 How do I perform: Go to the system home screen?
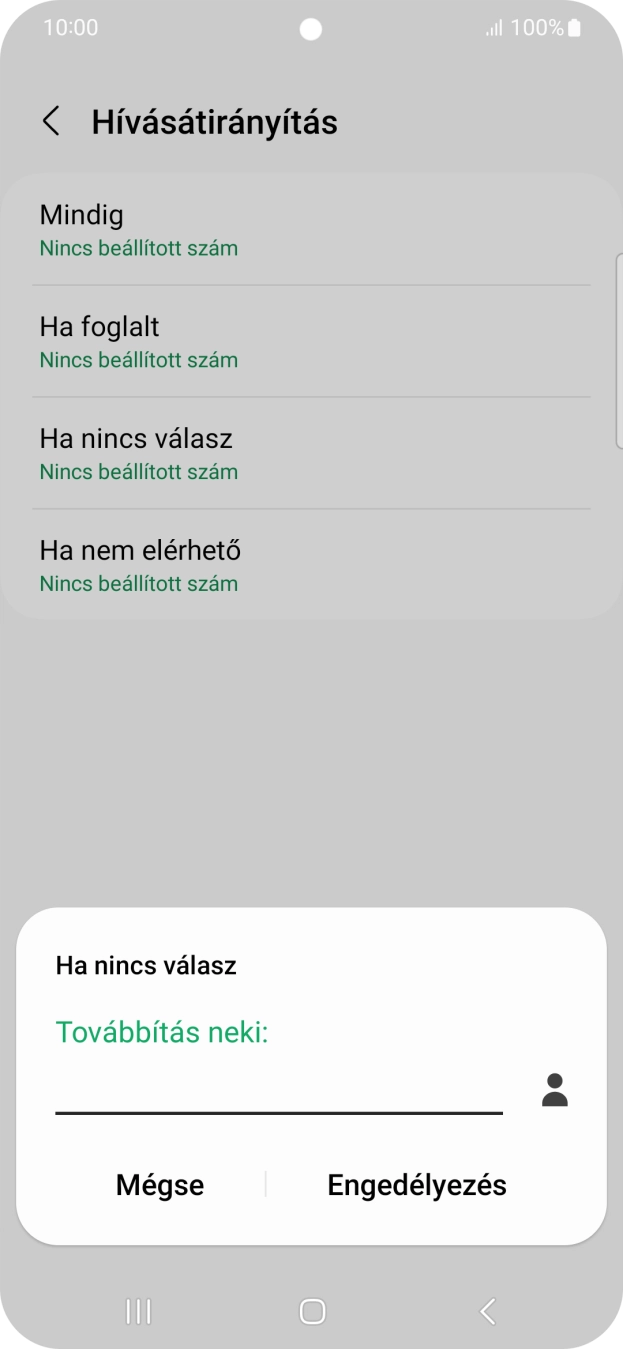(x=312, y=1311)
